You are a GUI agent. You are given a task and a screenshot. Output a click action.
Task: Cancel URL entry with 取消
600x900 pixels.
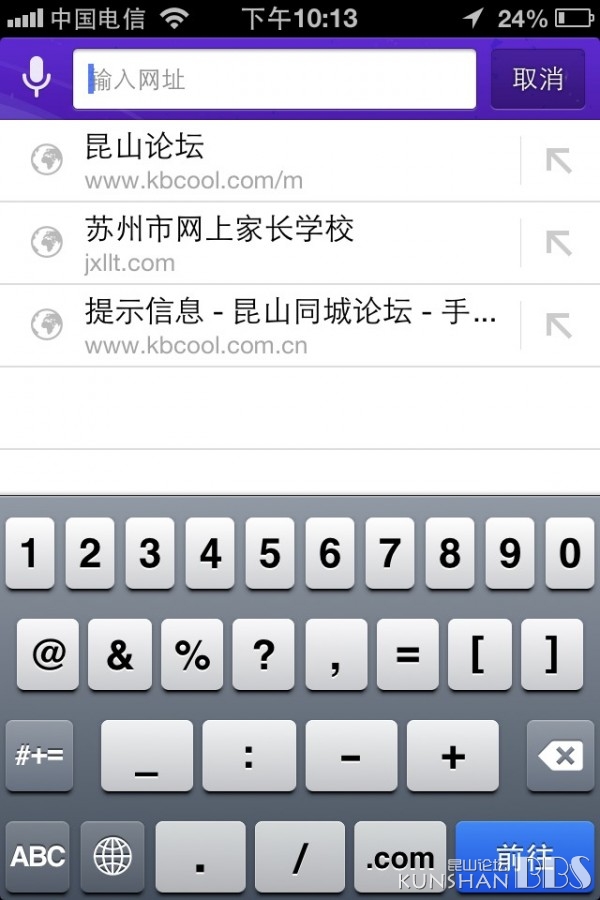[538, 79]
